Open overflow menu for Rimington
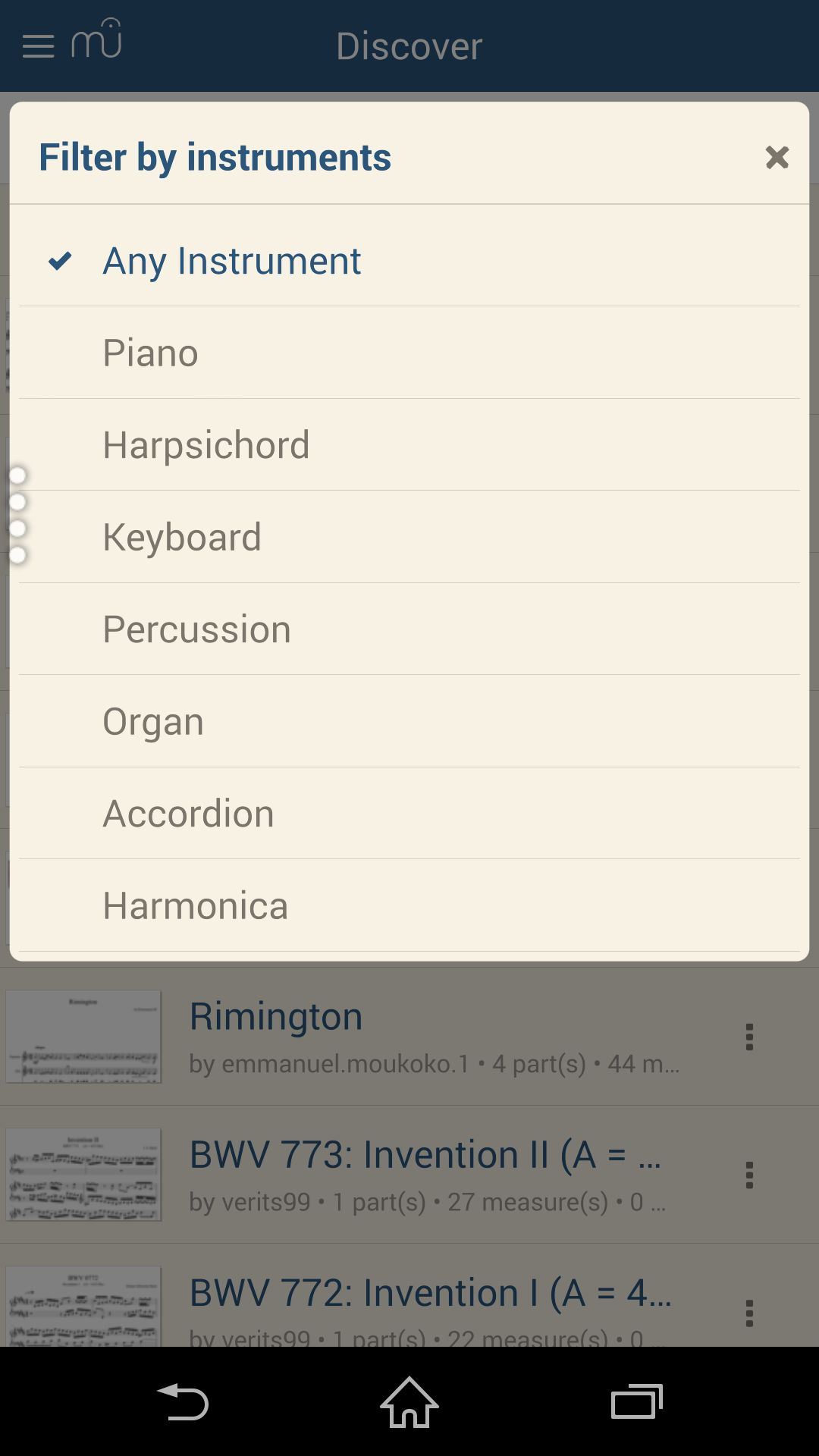The height and width of the screenshot is (1456, 819). click(x=749, y=1037)
